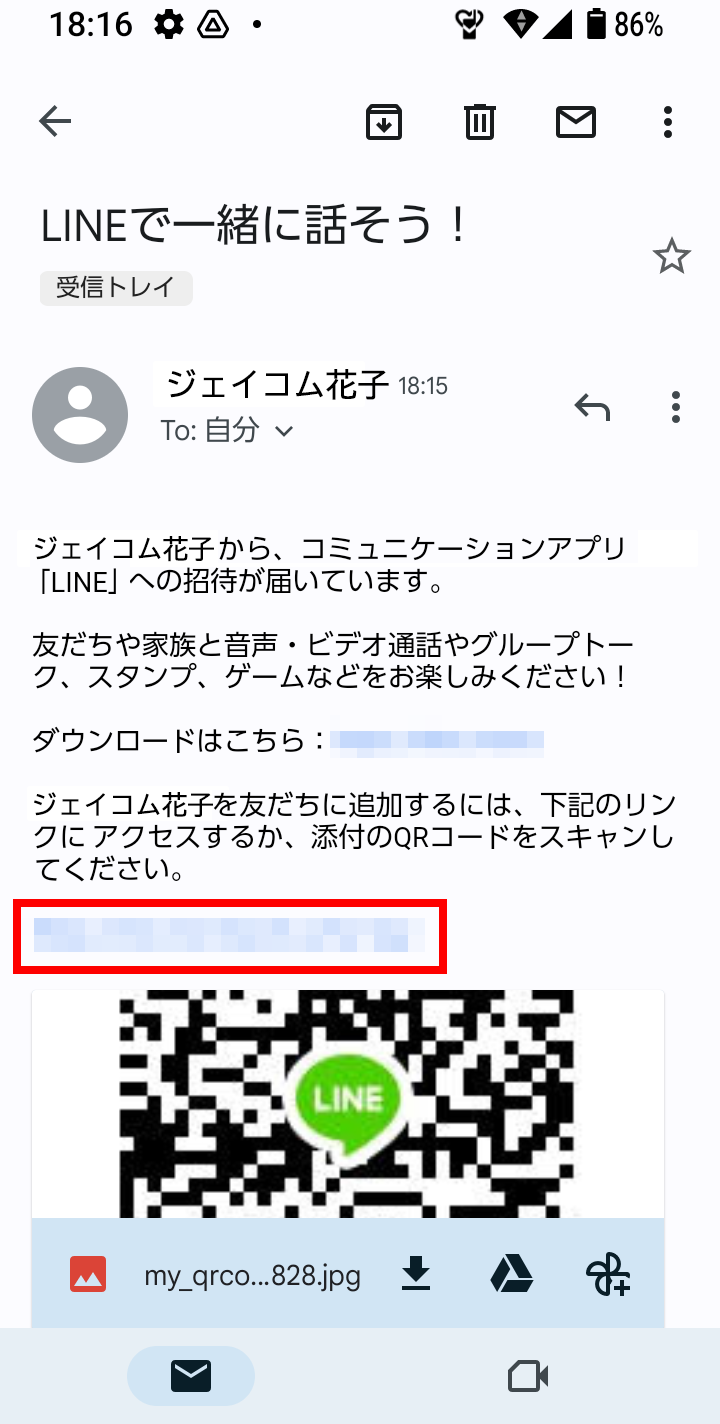Switch to the Meet video tab
This screenshot has width=720, height=1424.
tap(528, 1377)
